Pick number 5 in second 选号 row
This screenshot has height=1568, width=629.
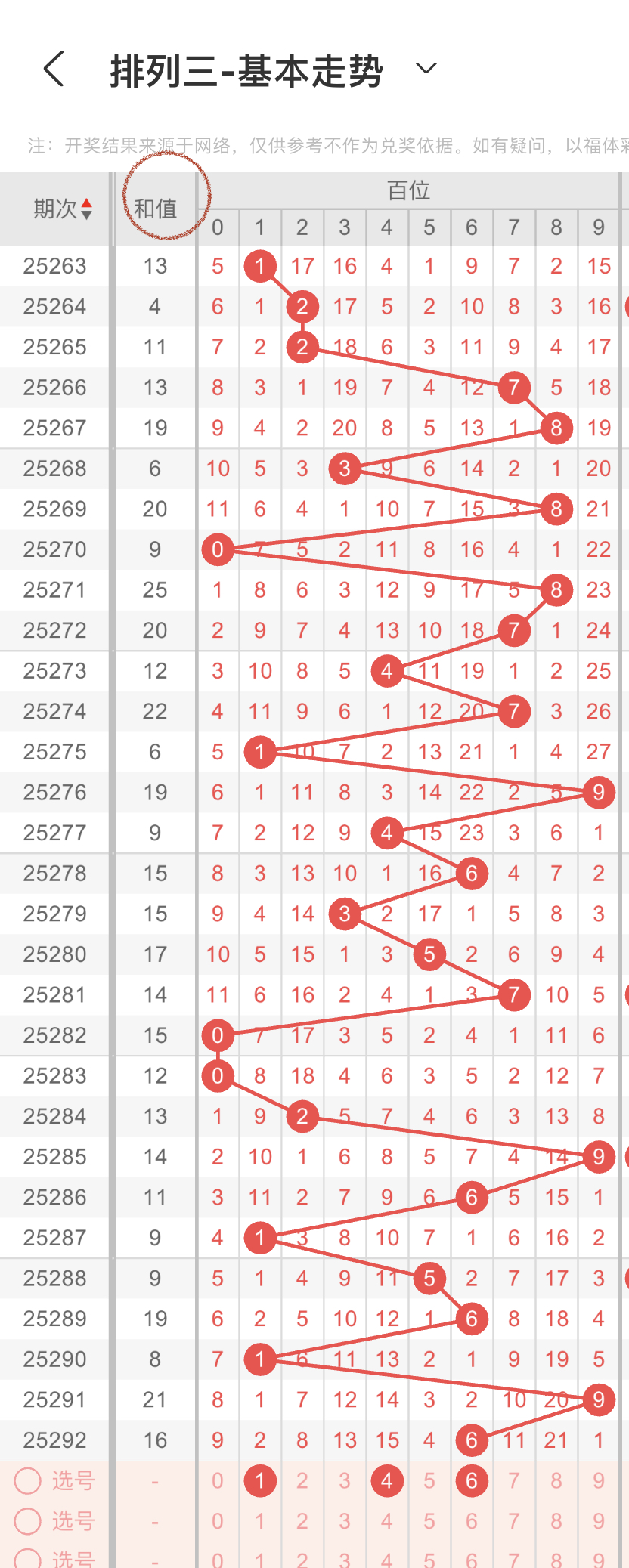point(429,1520)
